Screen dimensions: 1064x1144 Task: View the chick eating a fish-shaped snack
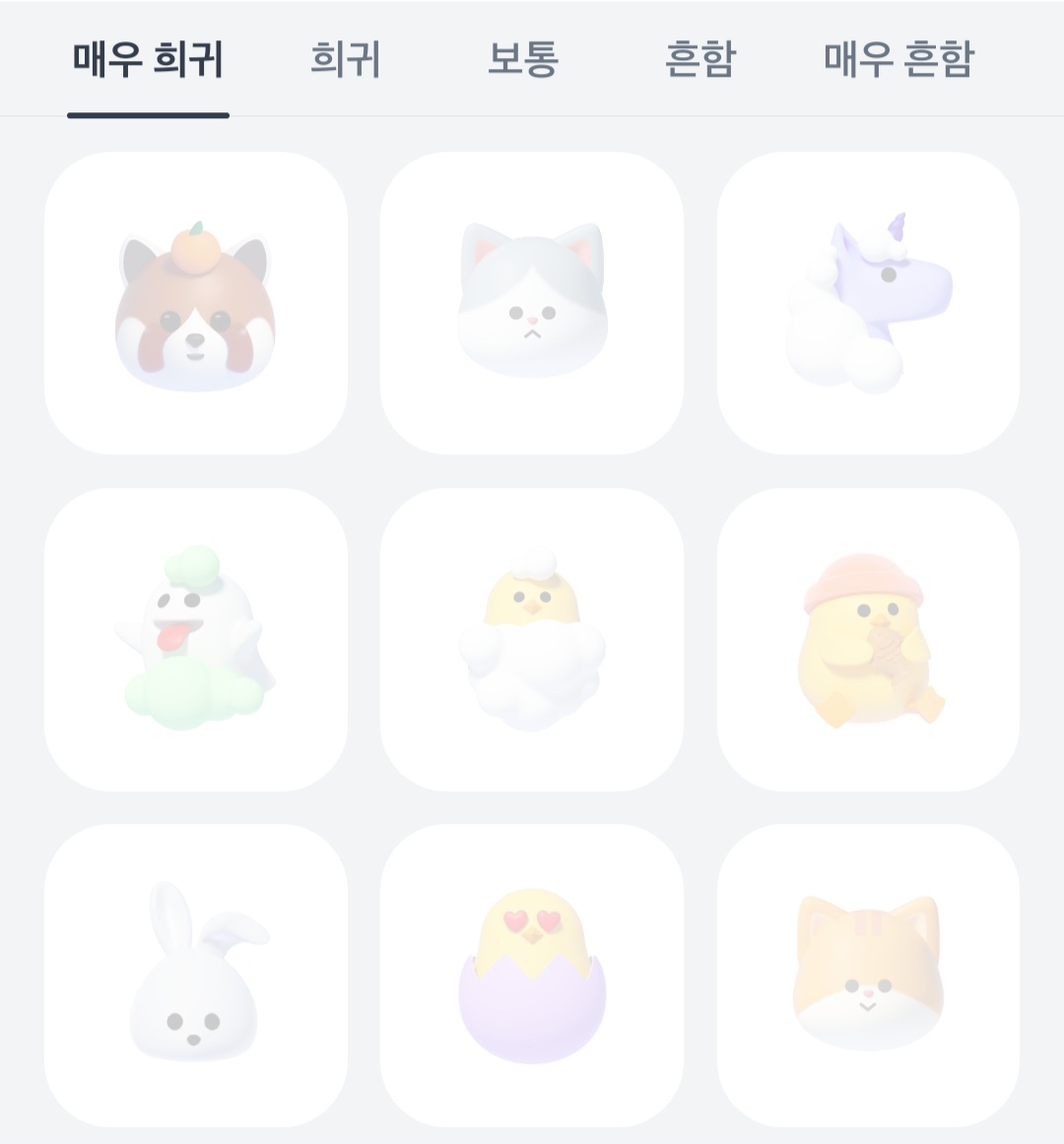click(866, 639)
